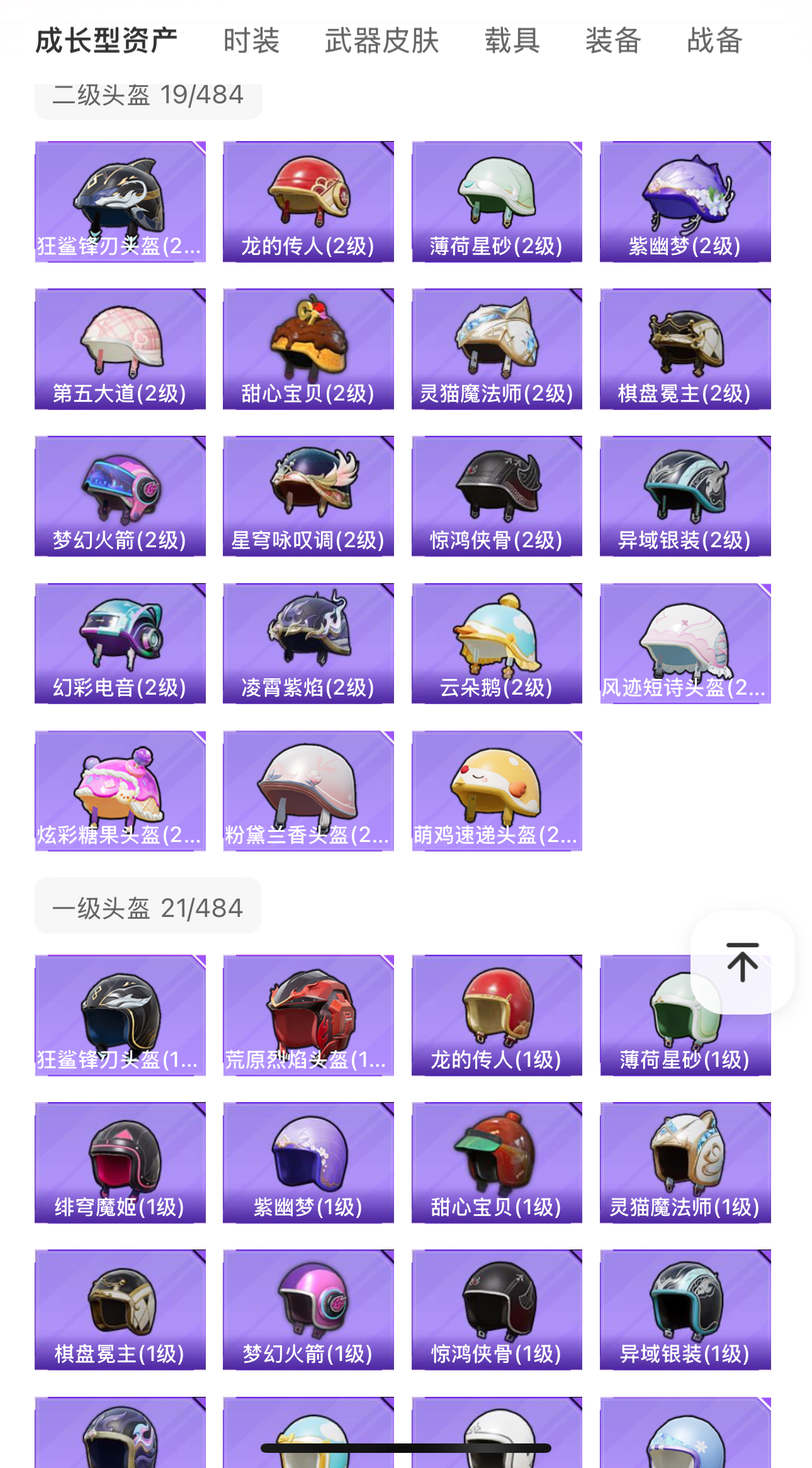Image resolution: width=812 pixels, height=1468 pixels.
Task: Switch to the 时装 tab
Action: tap(251, 41)
